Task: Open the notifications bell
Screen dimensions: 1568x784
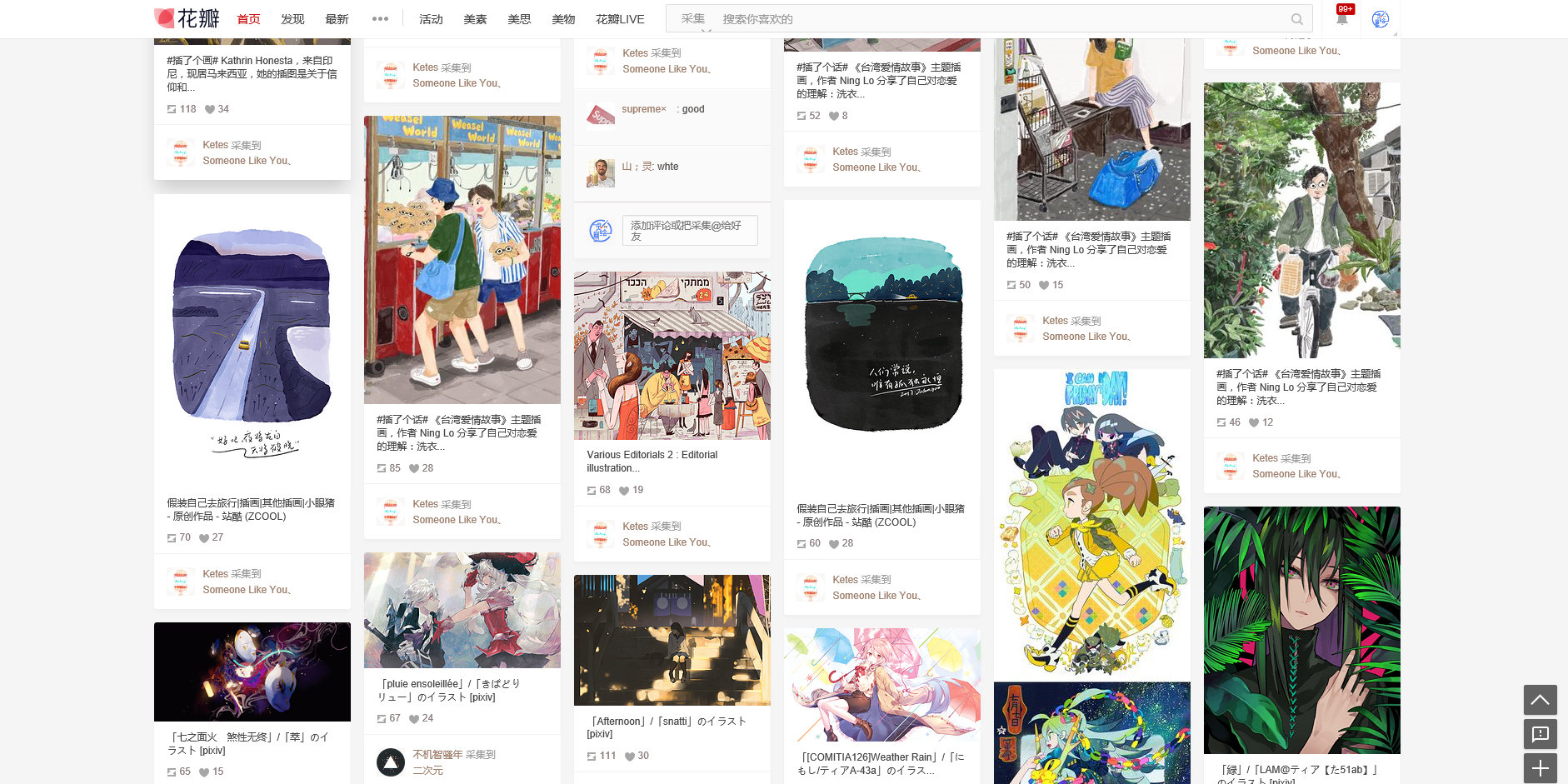Action: (1341, 19)
